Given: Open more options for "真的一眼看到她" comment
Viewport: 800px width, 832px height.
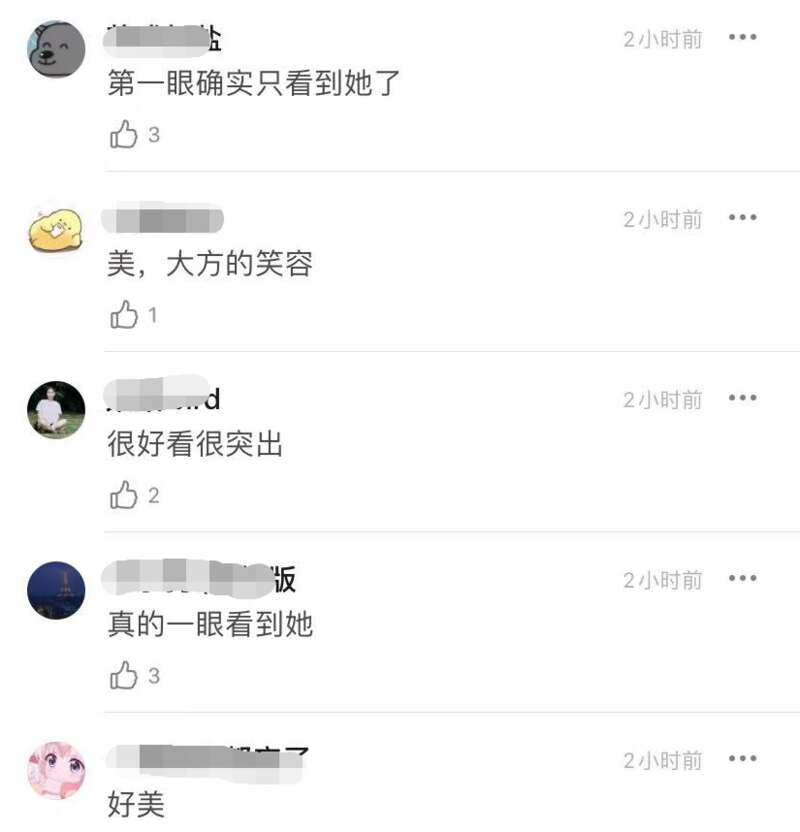Looking at the screenshot, I should pos(742,579).
